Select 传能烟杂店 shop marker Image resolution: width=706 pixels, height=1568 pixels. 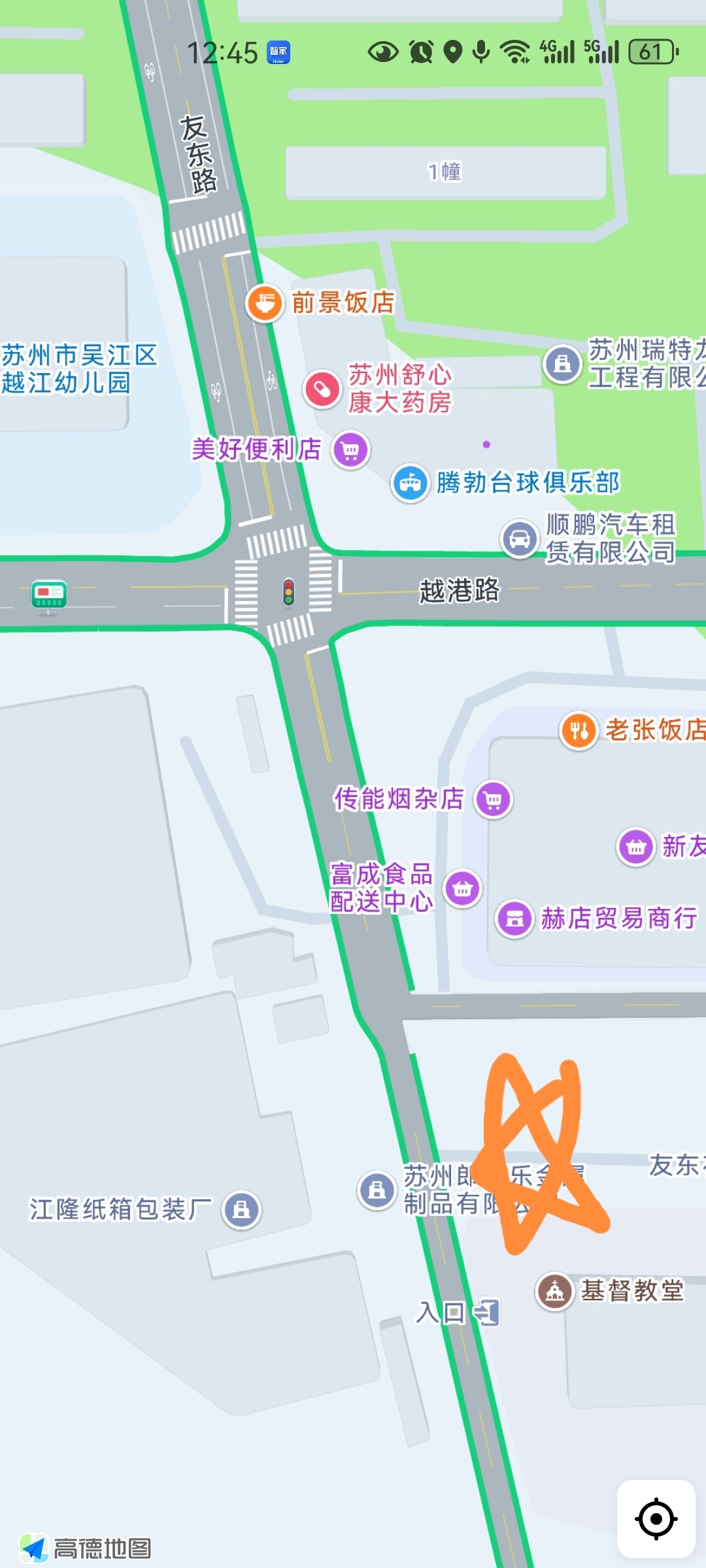pos(494,799)
